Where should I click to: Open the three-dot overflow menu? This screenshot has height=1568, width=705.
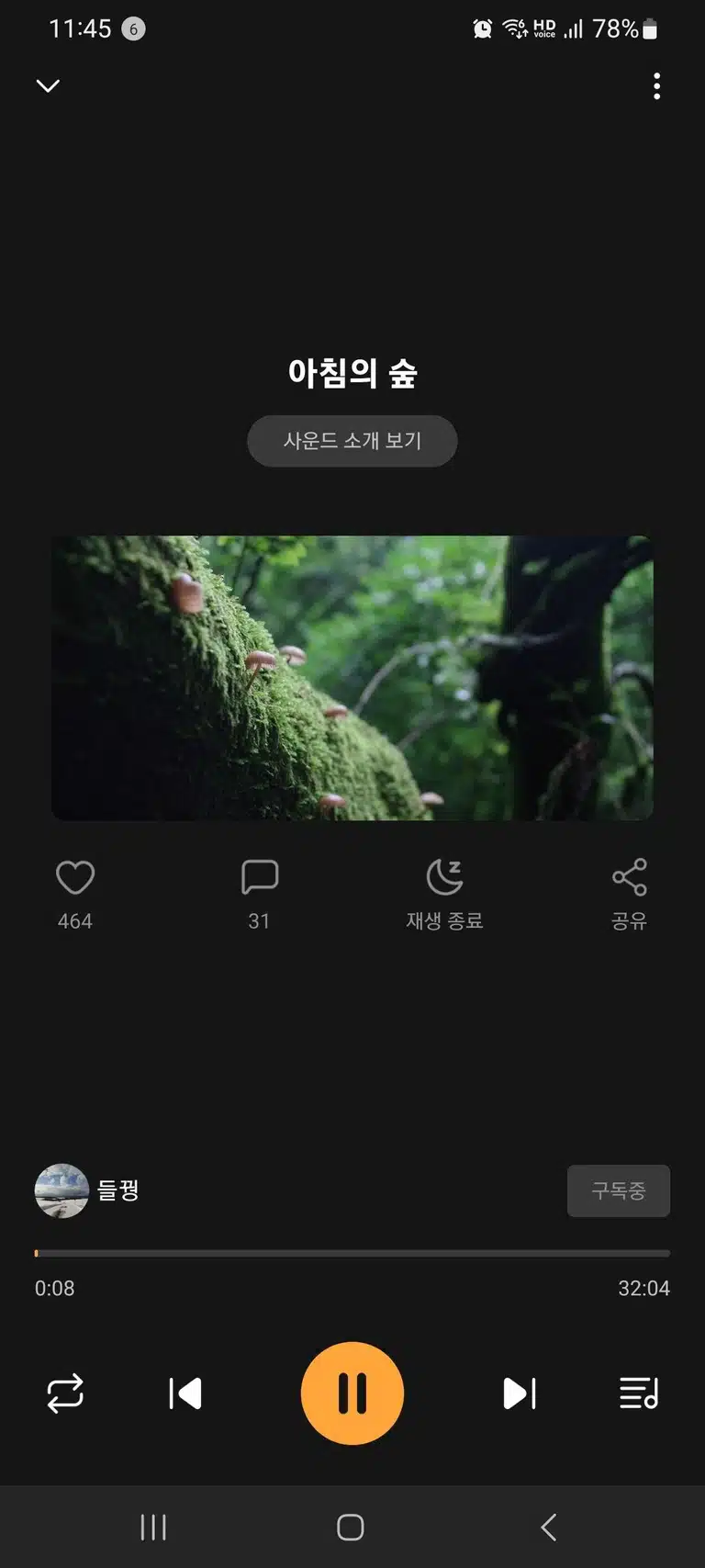[x=656, y=85]
